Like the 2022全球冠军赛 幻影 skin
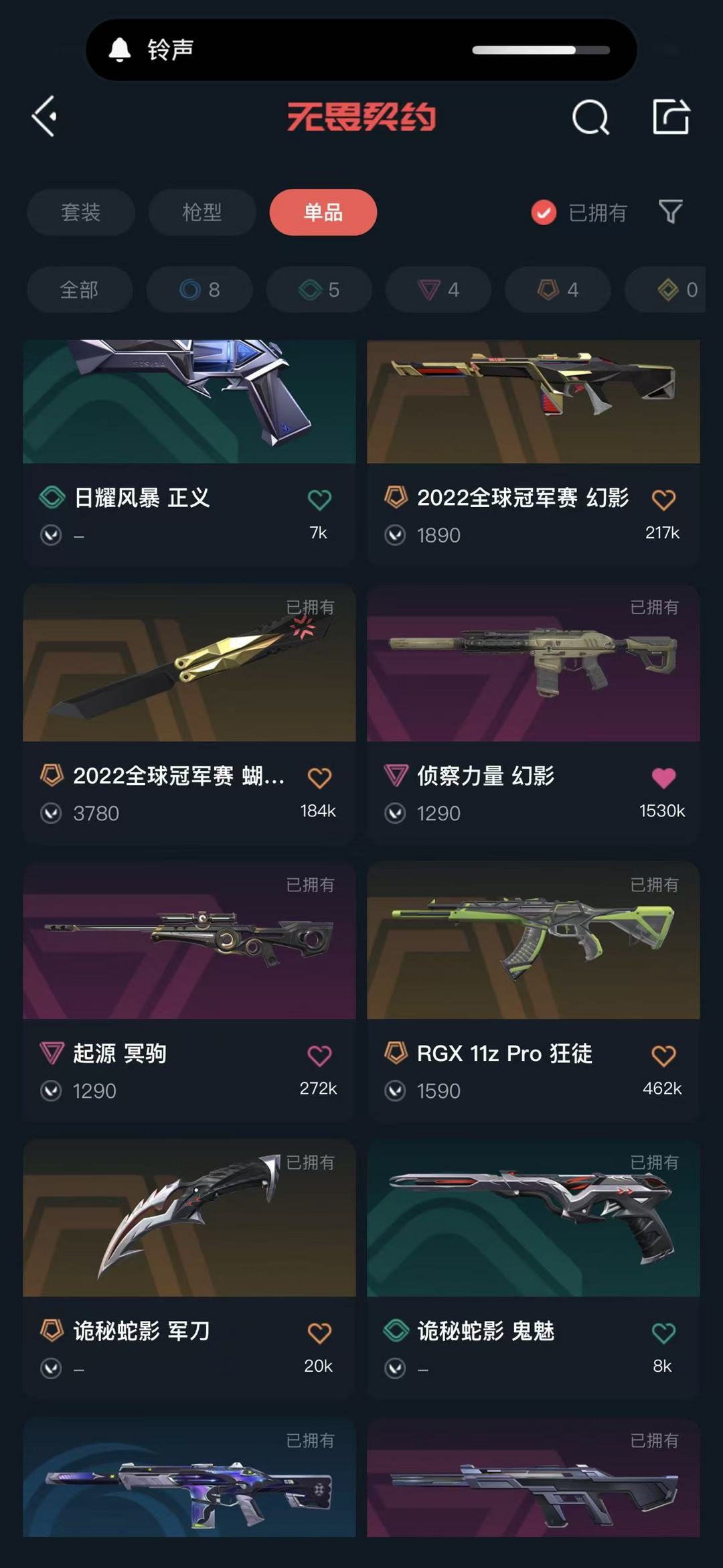 point(663,500)
